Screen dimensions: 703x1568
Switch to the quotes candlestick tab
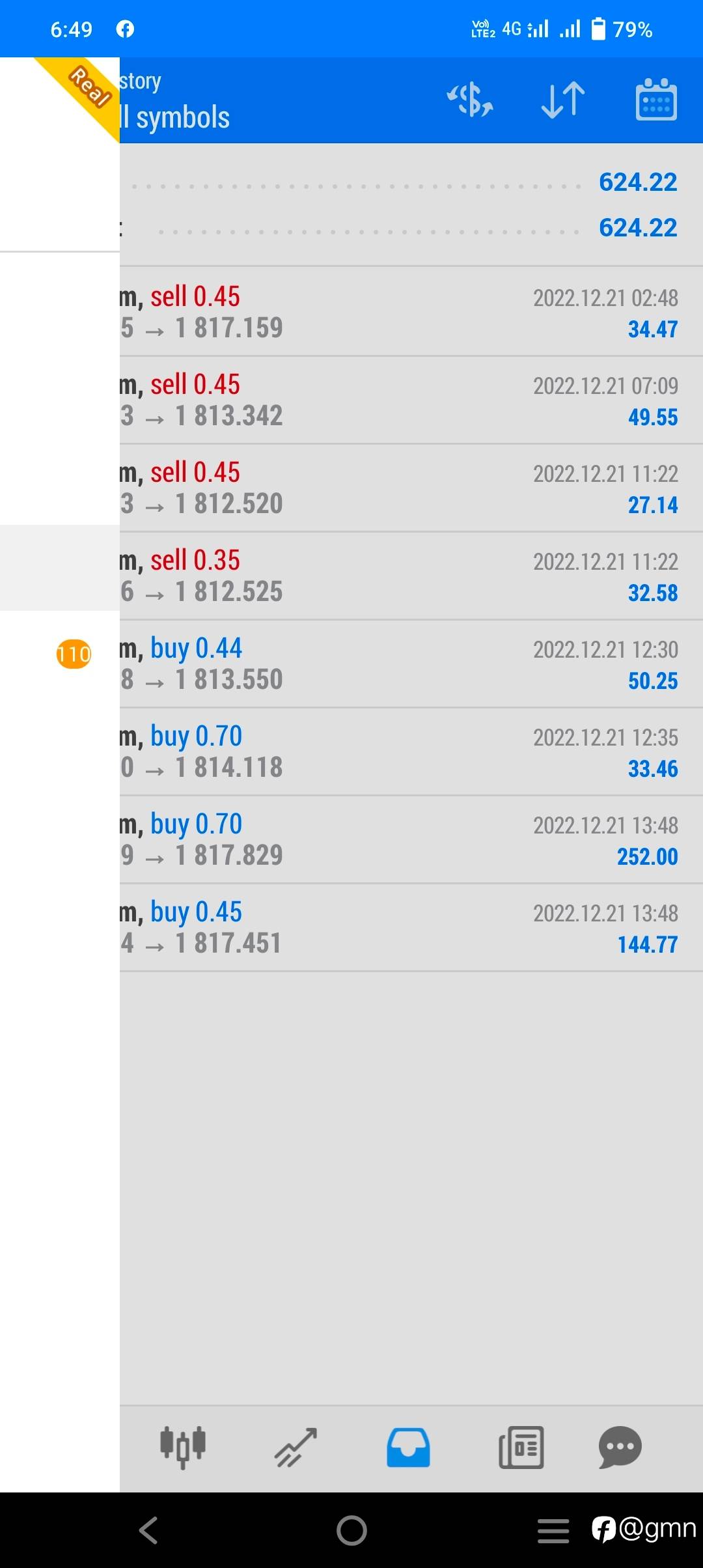tap(183, 1447)
